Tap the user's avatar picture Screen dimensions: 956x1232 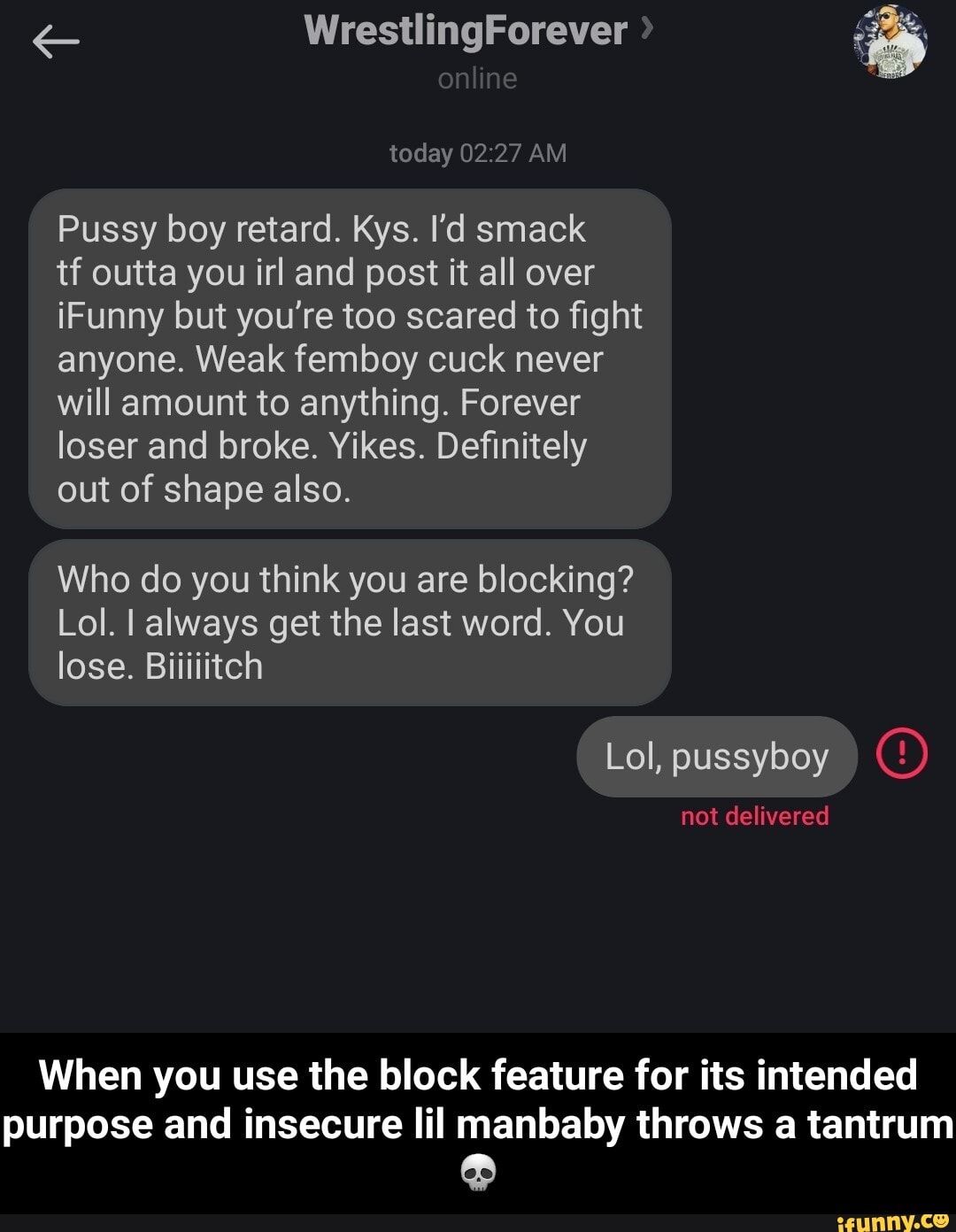(890, 42)
